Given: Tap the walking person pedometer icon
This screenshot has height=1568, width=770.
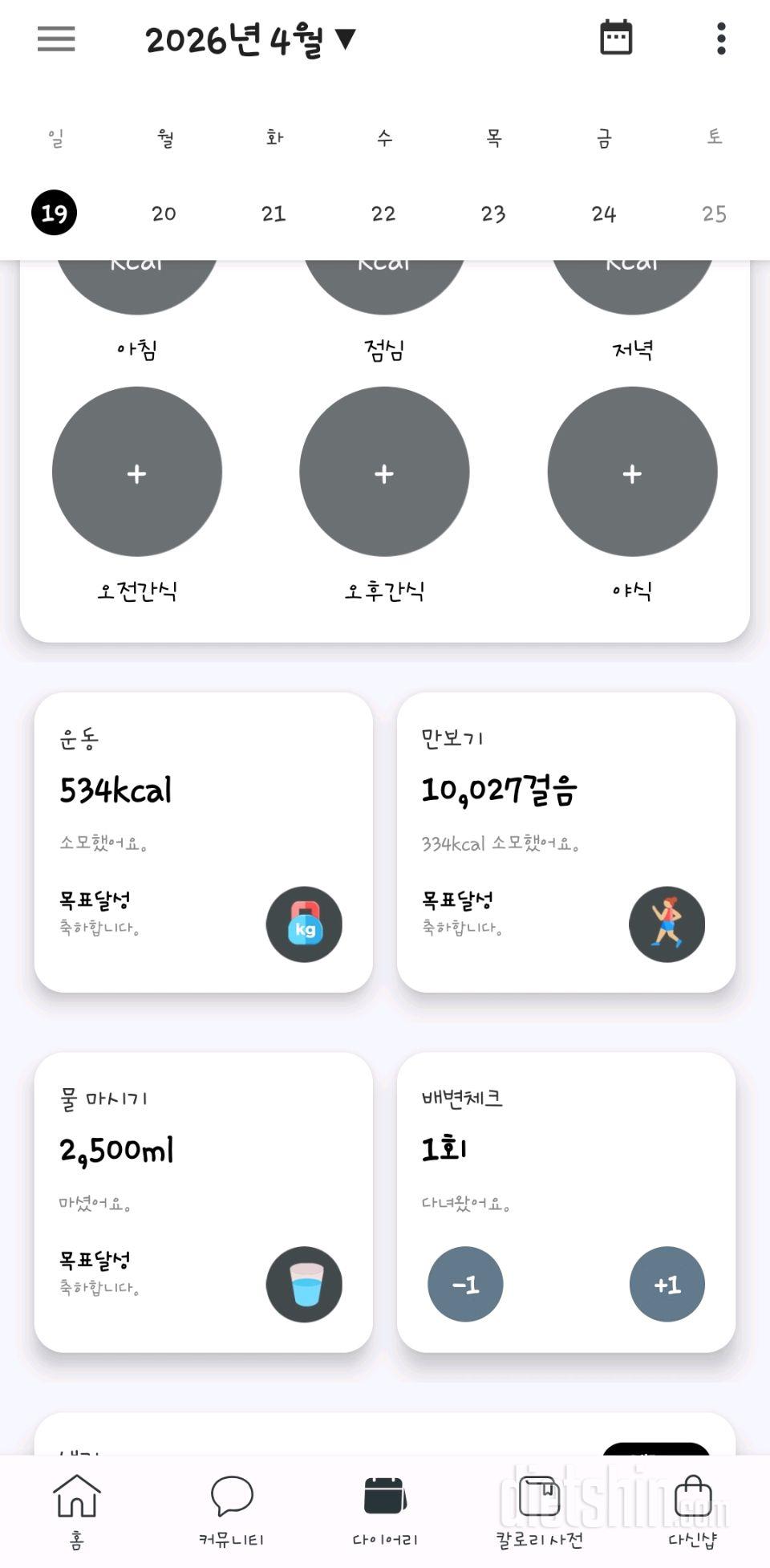Looking at the screenshot, I should click(668, 924).
